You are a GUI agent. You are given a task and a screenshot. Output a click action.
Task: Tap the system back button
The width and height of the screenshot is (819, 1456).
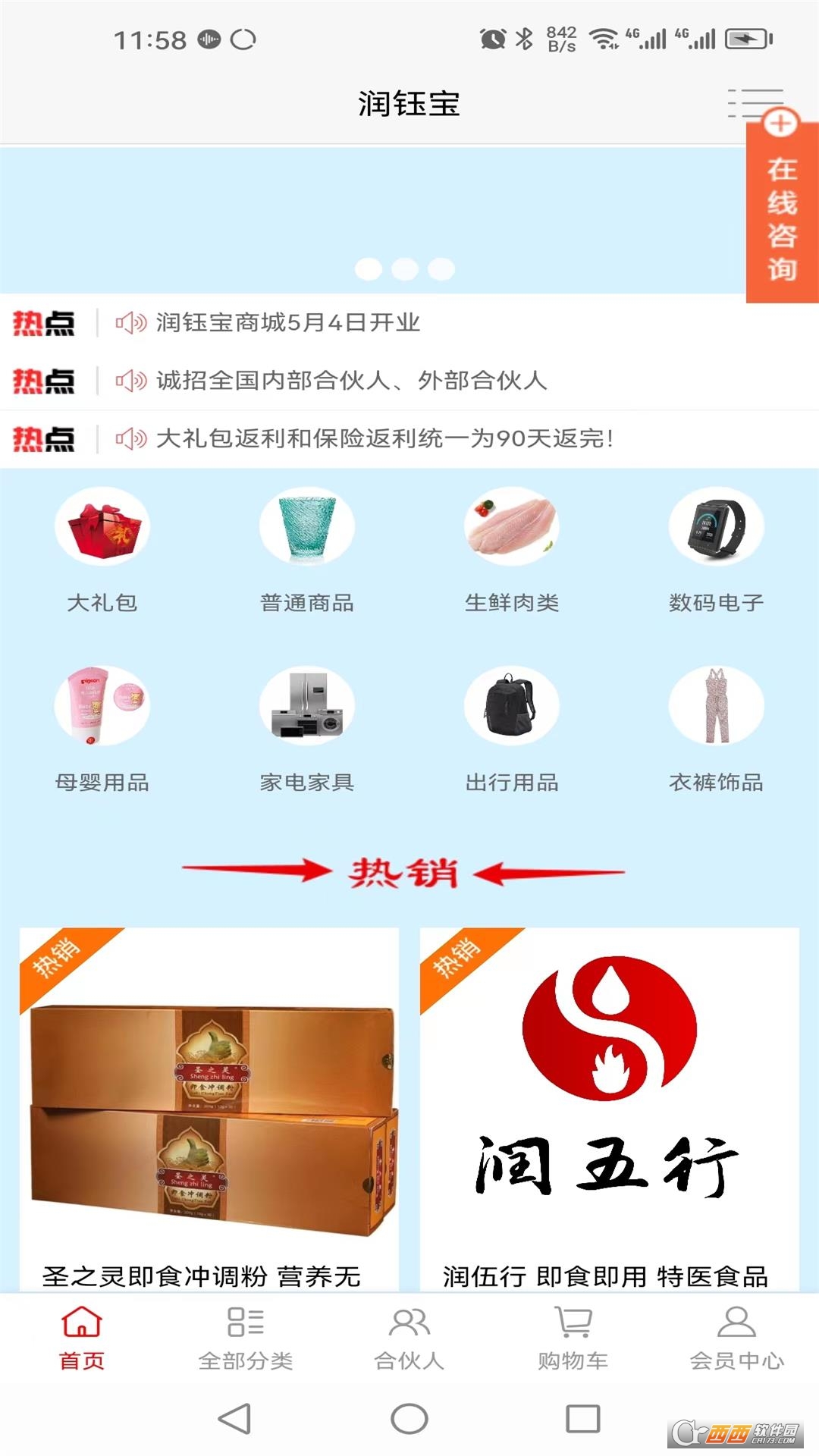click(x=235, y=1418)
